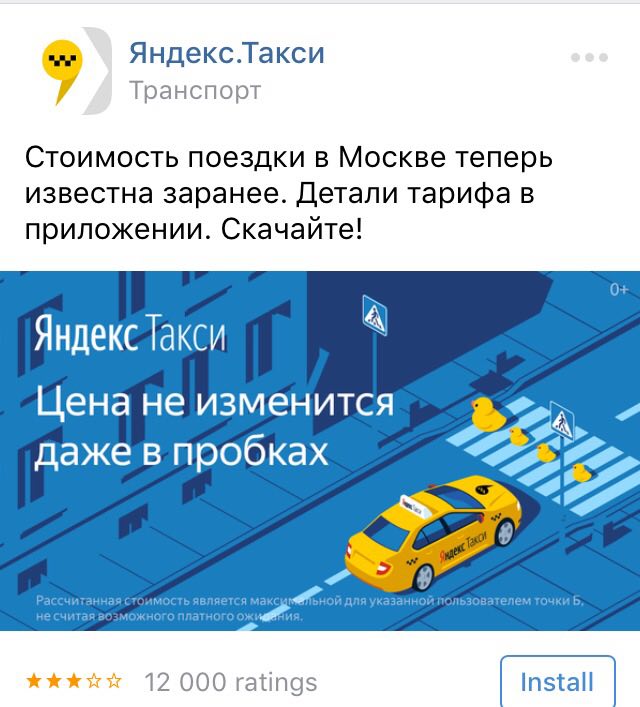The width and height of the screenshot is (640, 707).
Task: Open the three-dot menu for this ad
Action: click(589, 57)
